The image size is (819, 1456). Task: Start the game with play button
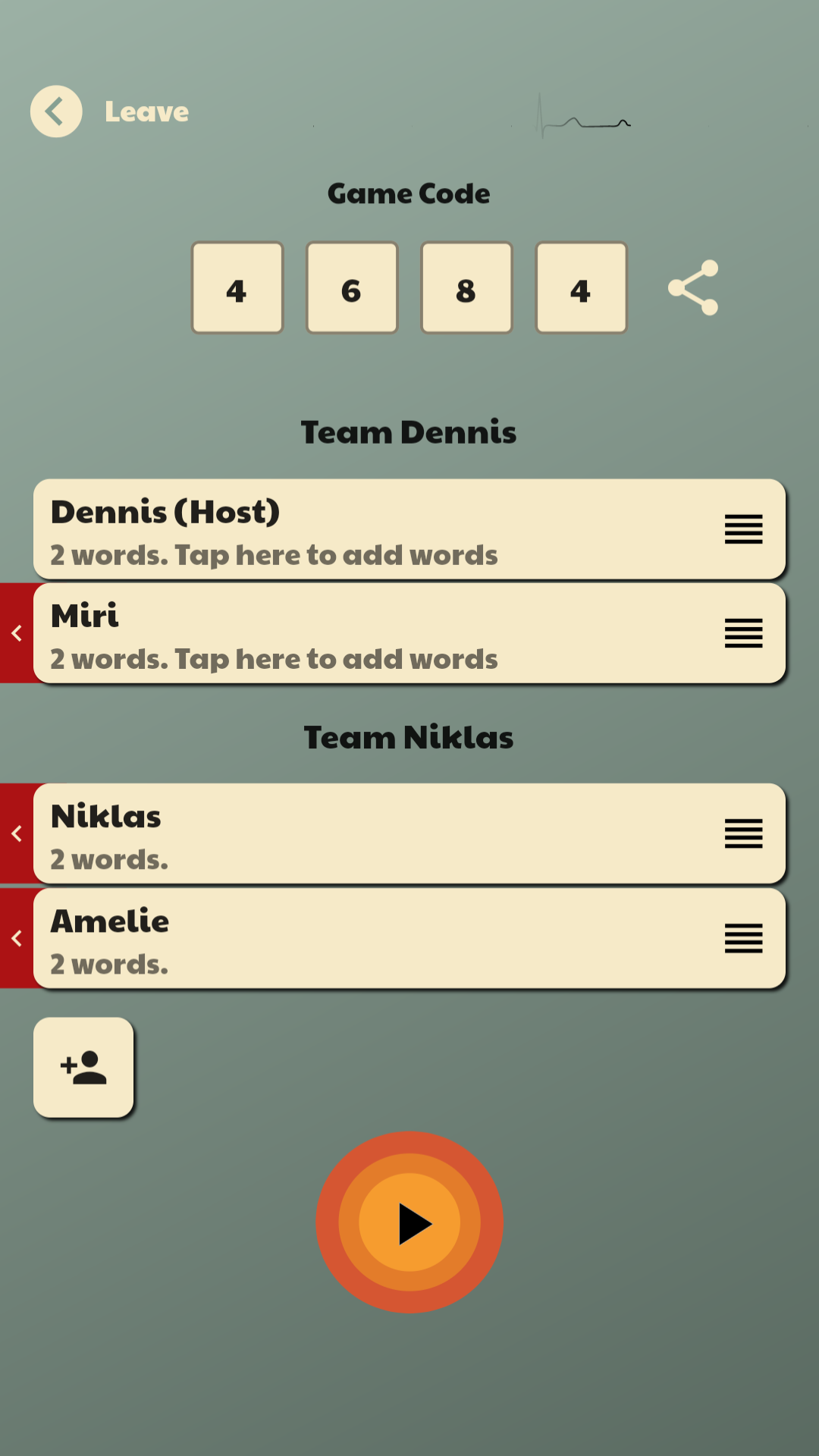point(409,1223)
